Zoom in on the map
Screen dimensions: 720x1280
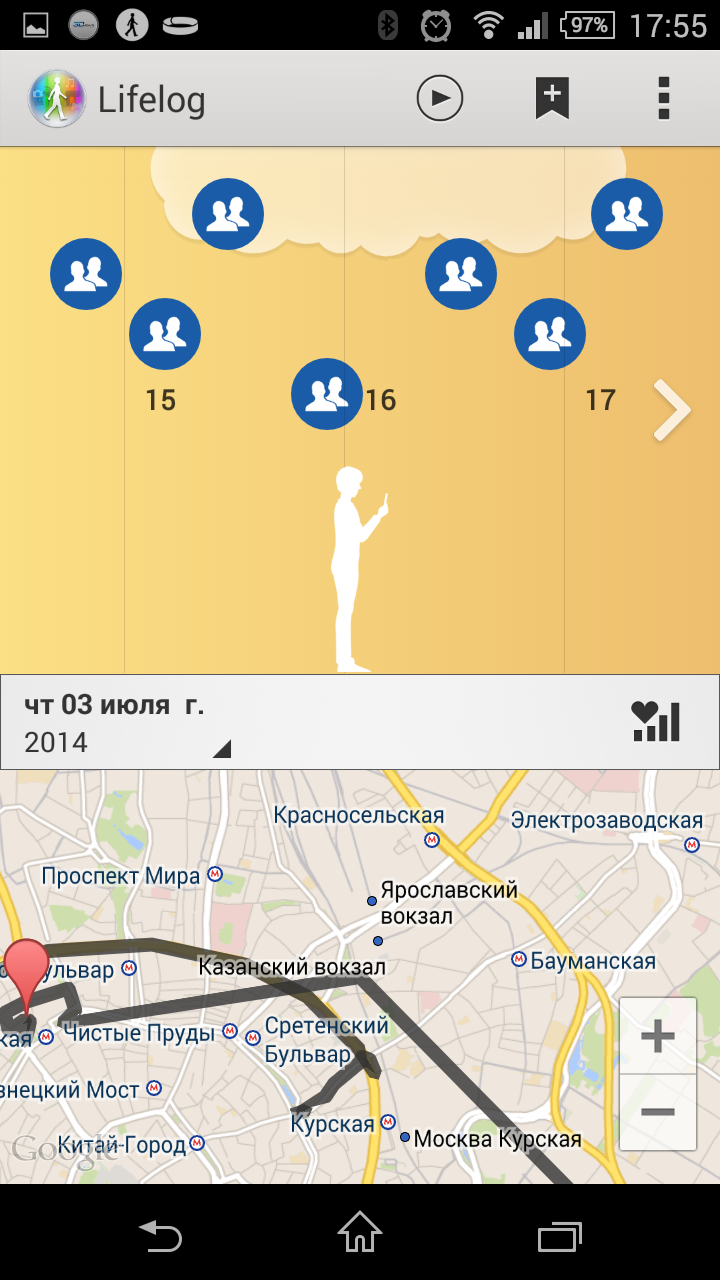coord(657,1036)
